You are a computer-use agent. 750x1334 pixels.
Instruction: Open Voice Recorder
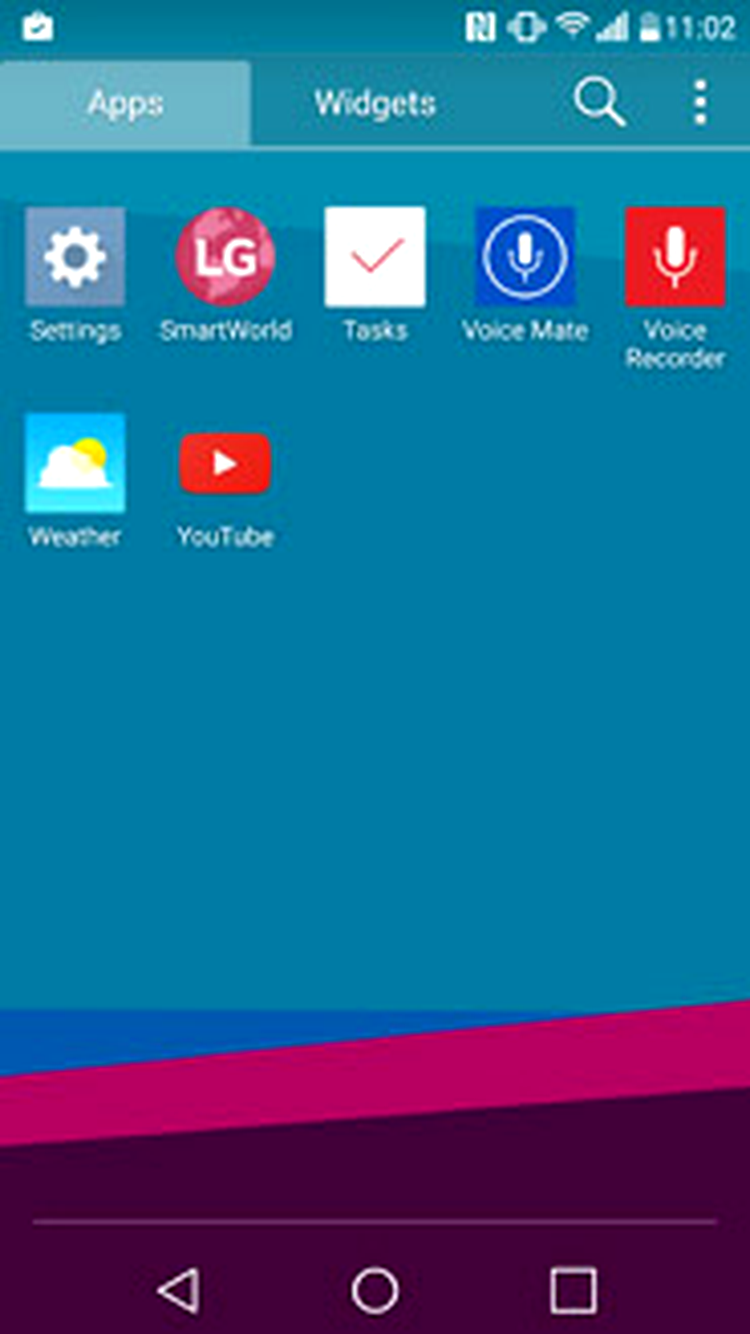[675, 257]
